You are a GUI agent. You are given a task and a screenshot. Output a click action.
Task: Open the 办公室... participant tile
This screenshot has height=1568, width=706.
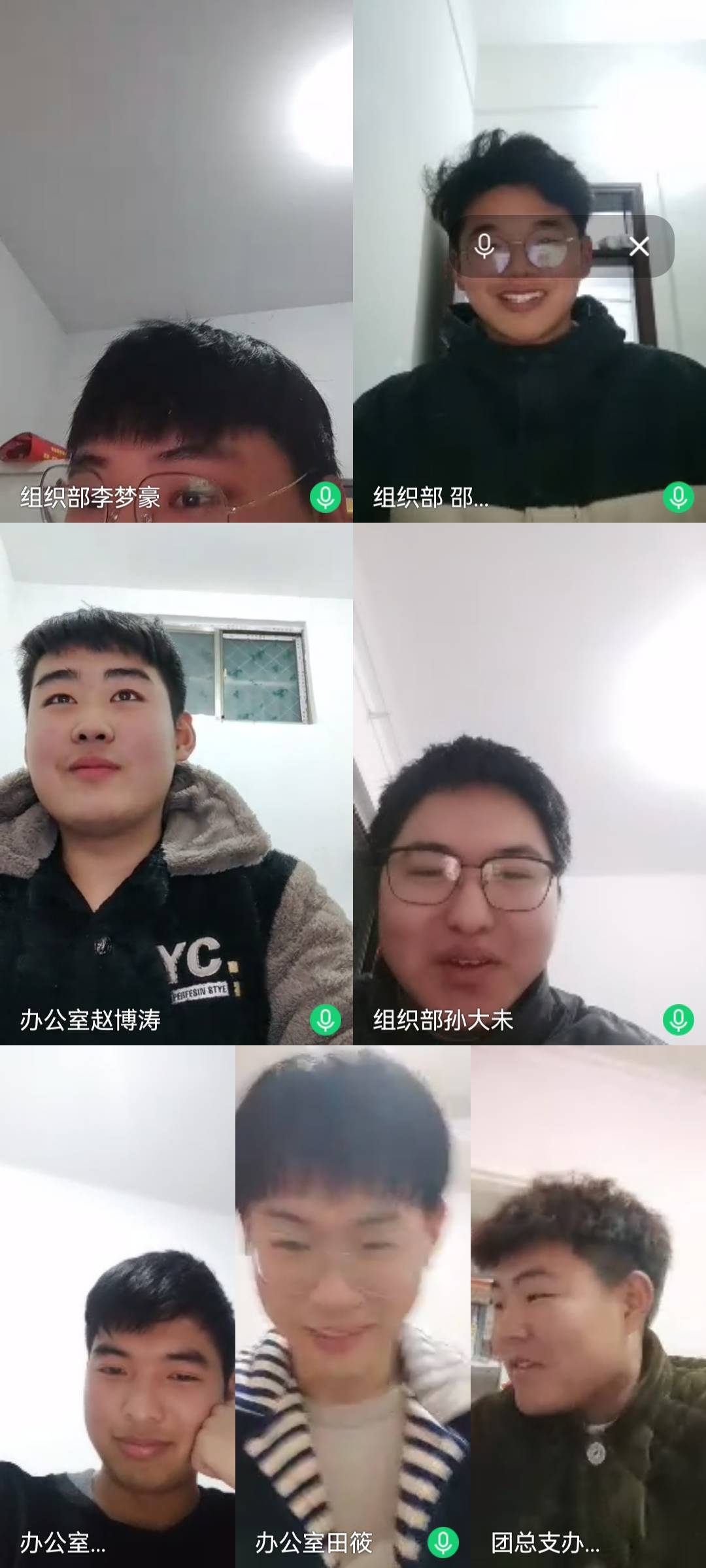point(118,1307)
